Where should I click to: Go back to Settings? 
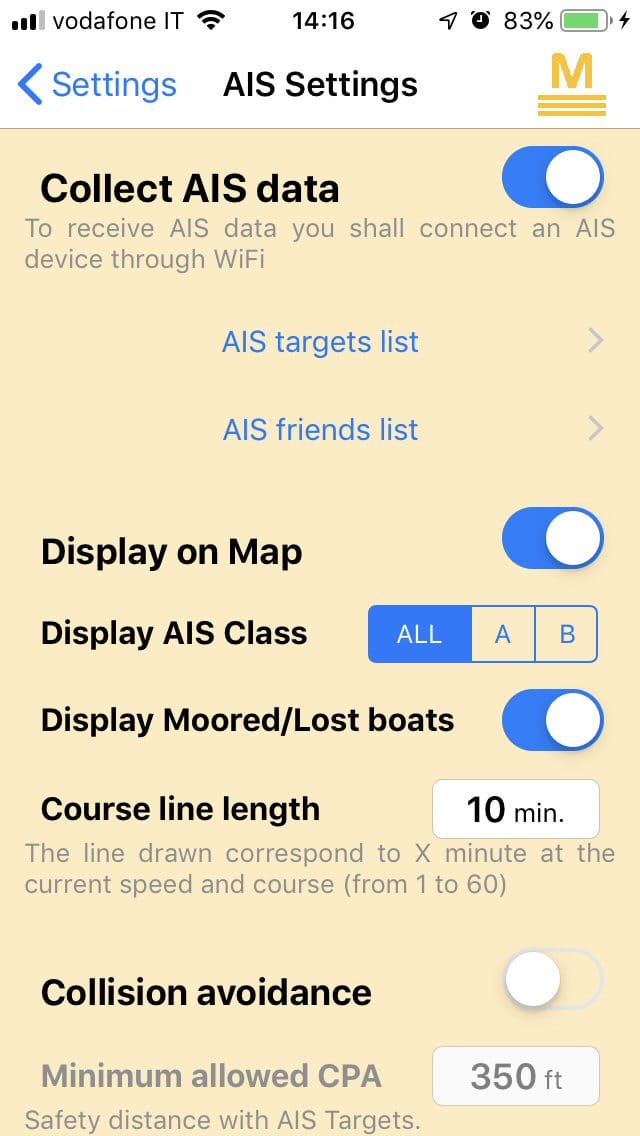click(97, 85)
